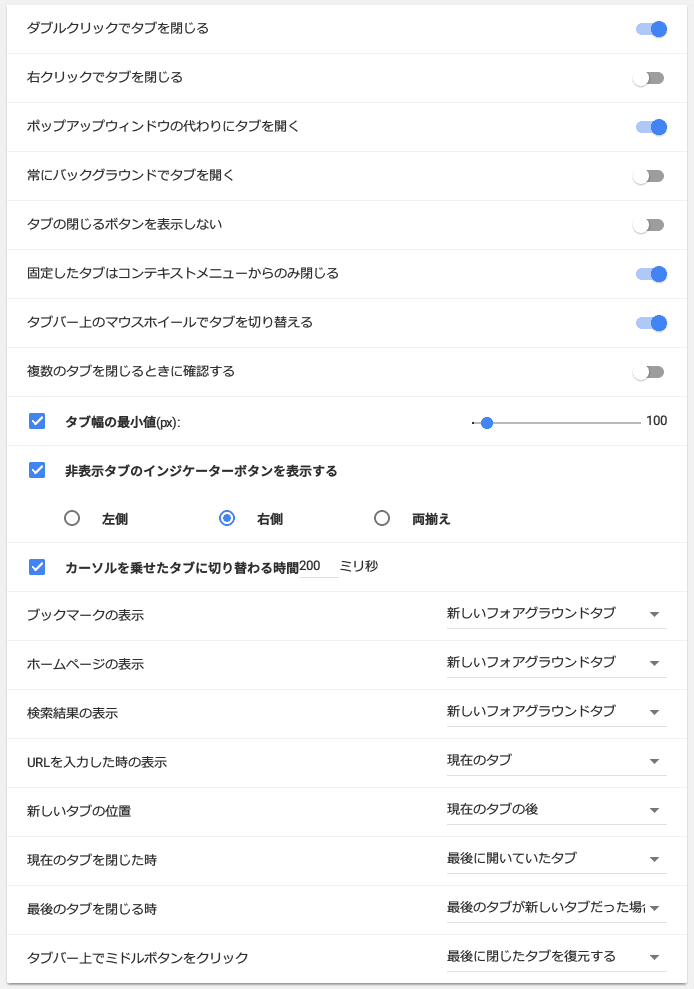Enable 常にバックグラウンドでタブを開く
Screen dimensions: 694x989
(x=649, y=176)
